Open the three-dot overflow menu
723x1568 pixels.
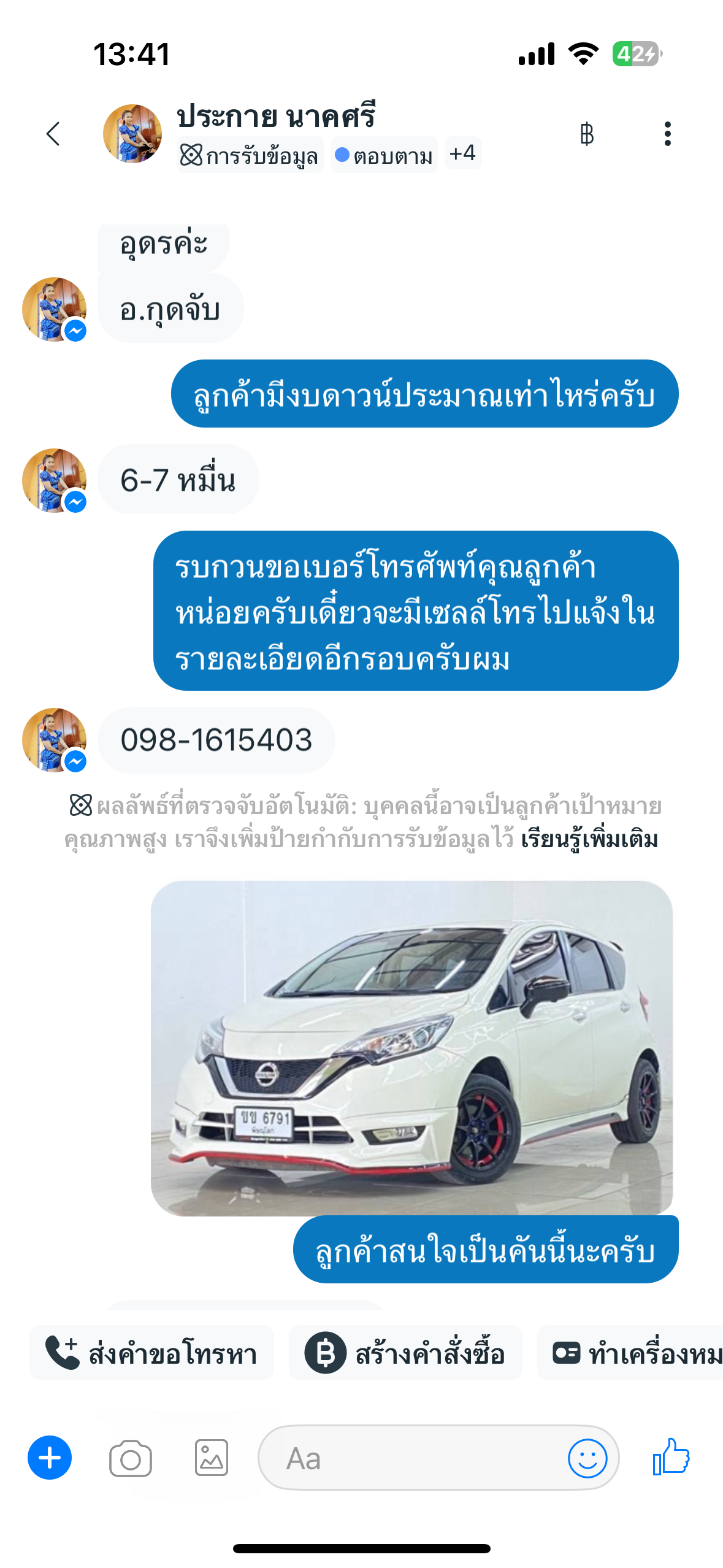[667, 134]
